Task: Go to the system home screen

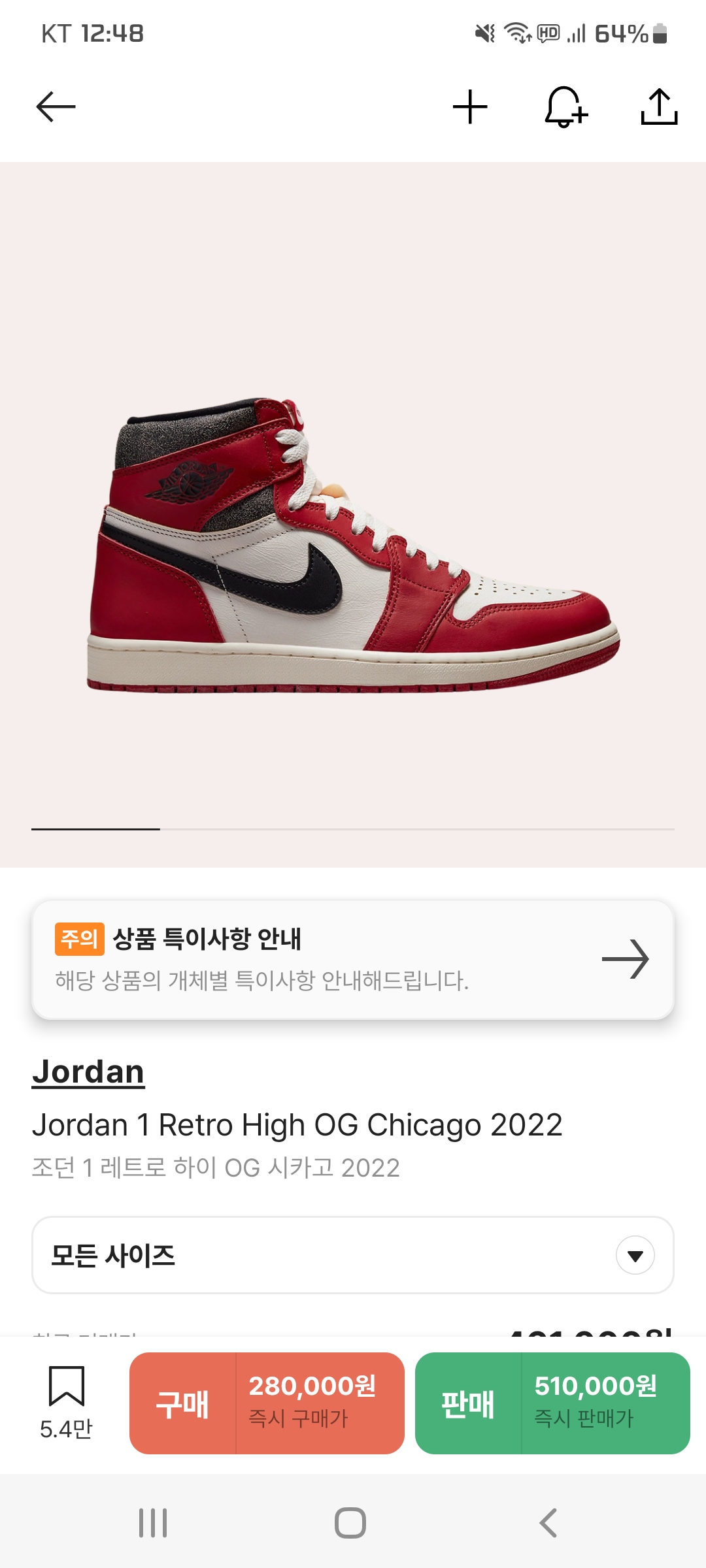Action: pyautogui.click(x=350, y=1523)
